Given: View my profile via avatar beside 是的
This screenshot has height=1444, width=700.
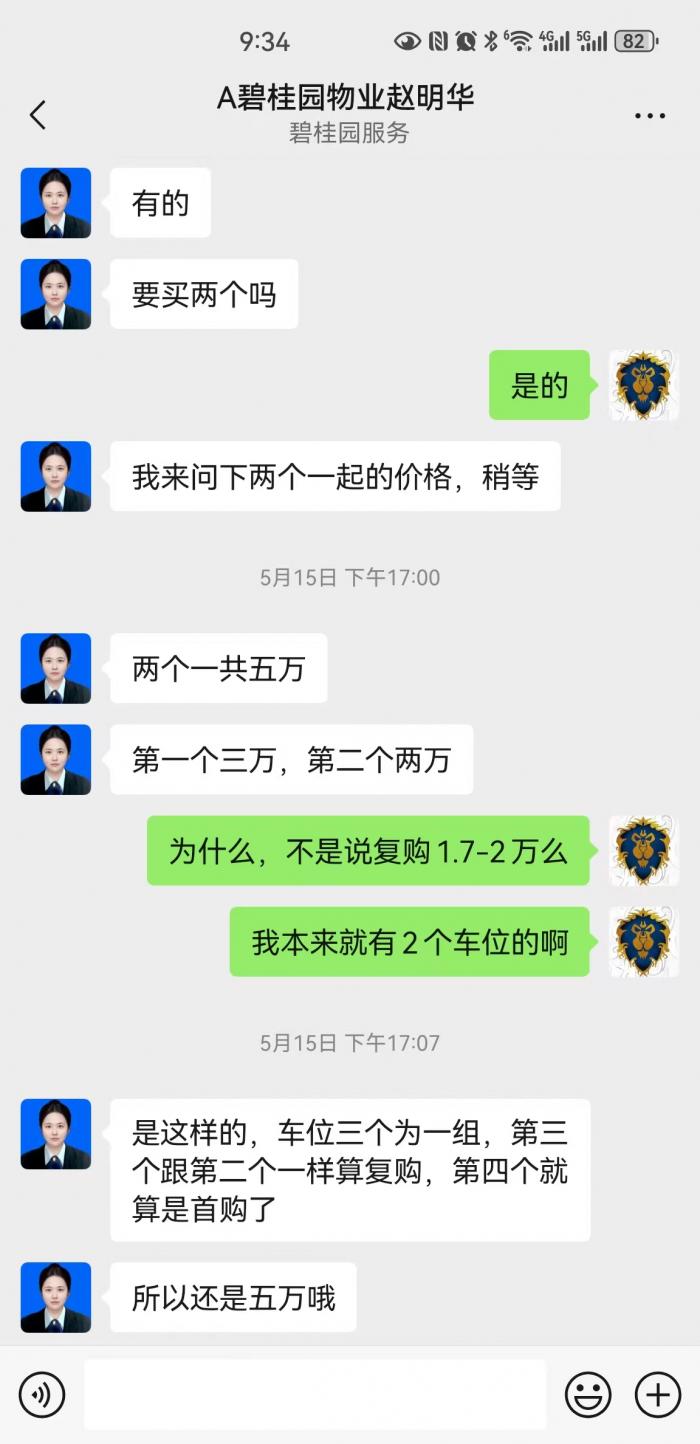Looking at the screenshot, I should (x=644, y=385).
